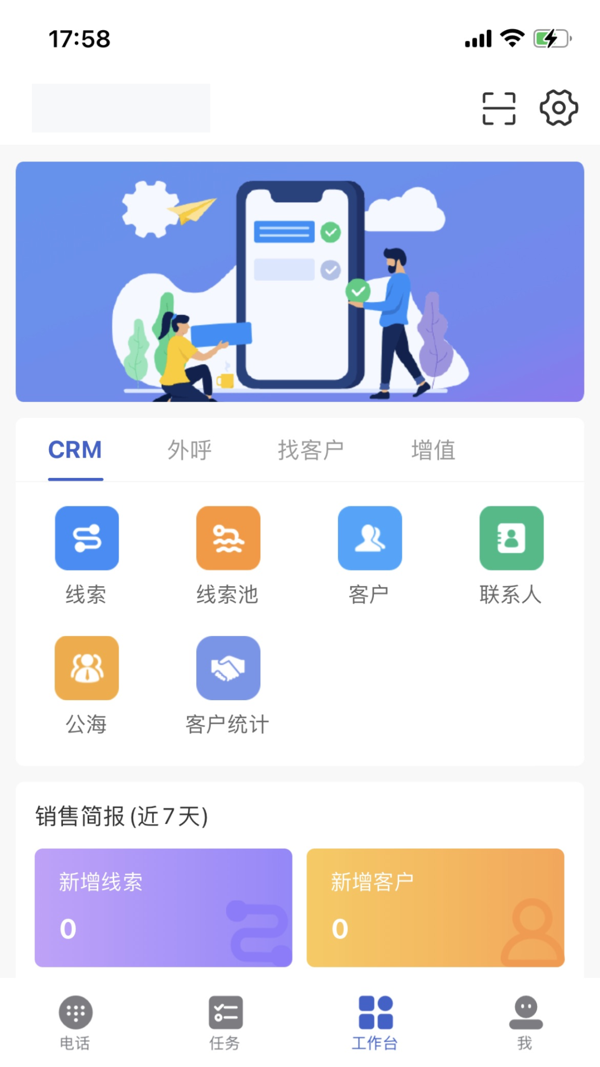Switch to the 找客户 tab
This screenshot has height=1067, width=600.
pyautogui.click(x=311, y=450)
